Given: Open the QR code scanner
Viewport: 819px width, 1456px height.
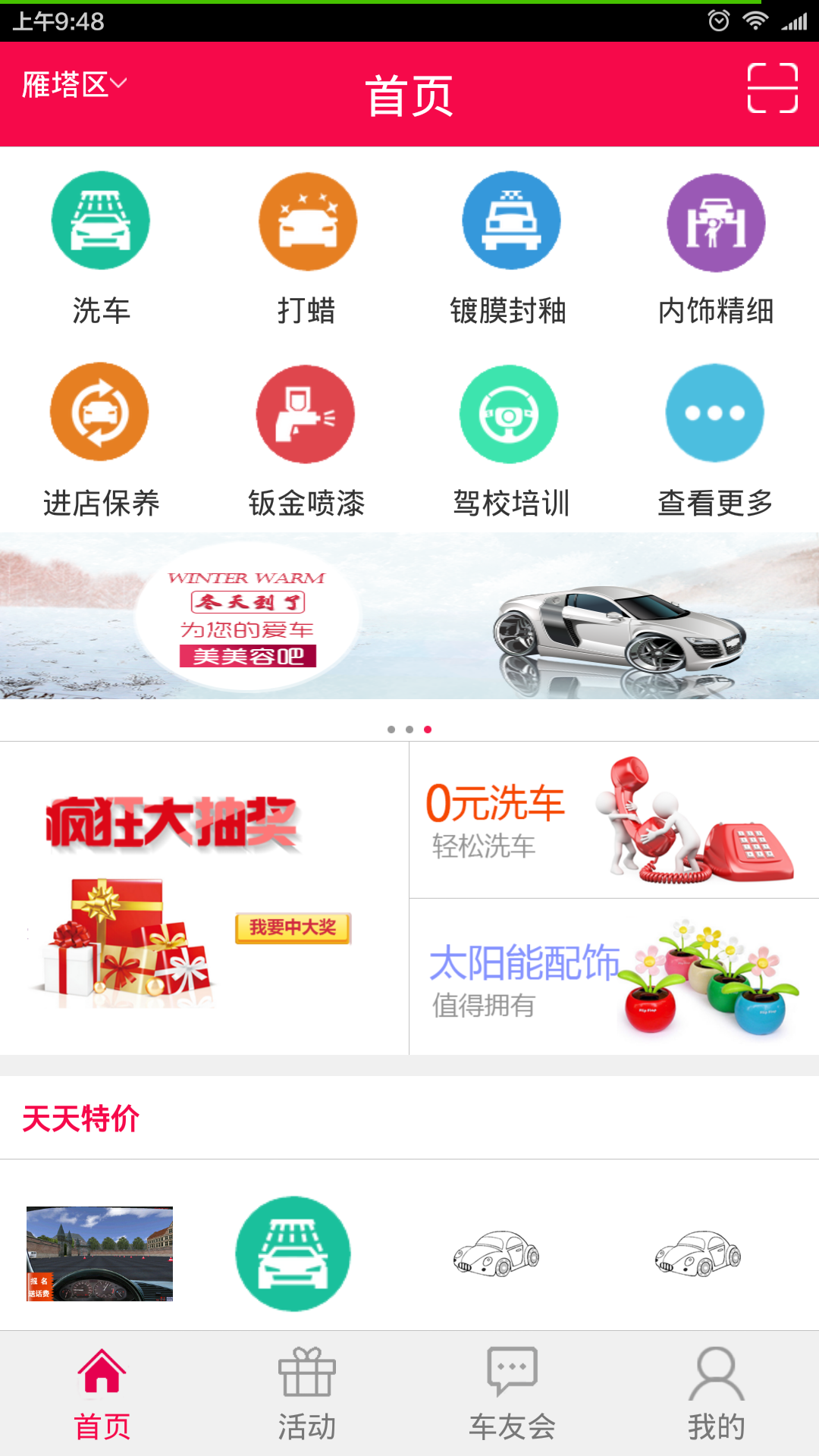Looking at the screenshot, I should [x=772, y=88].
